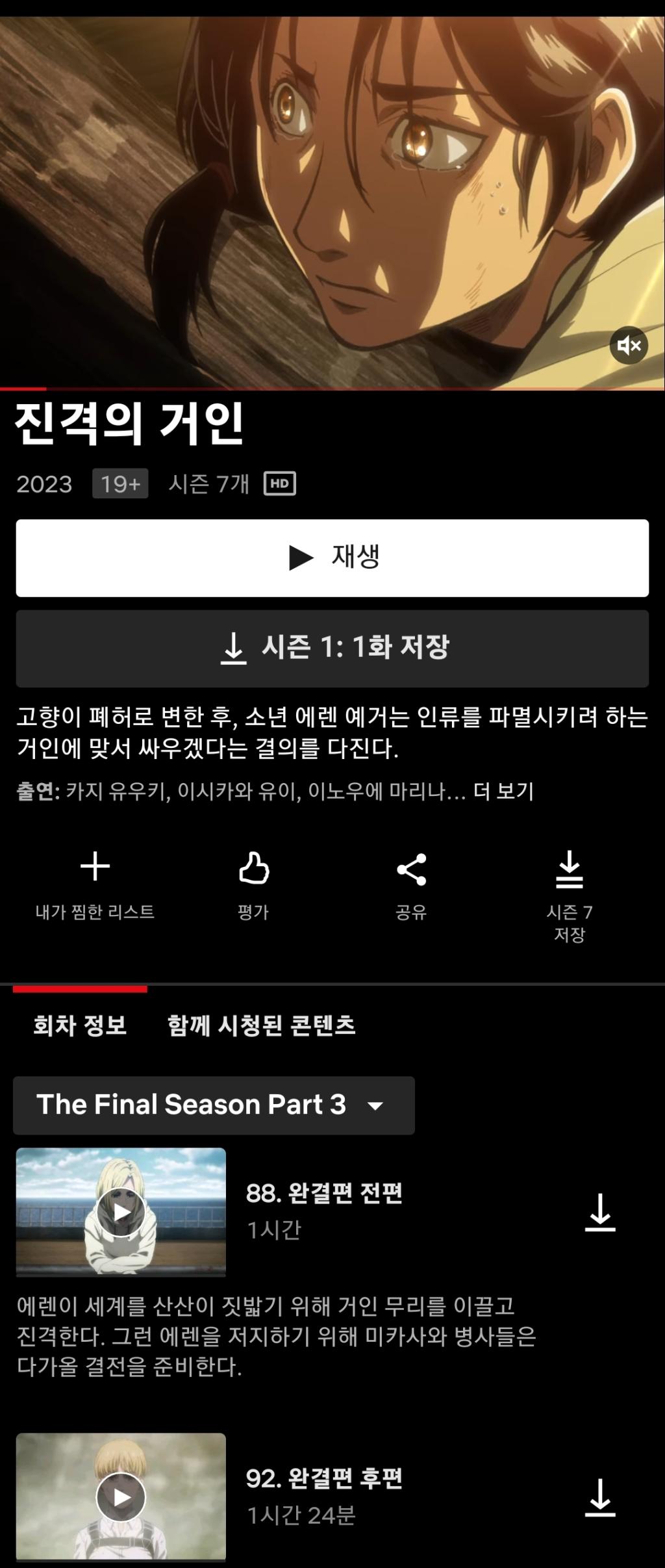Download 시즌 1: 1화 저장
Screen dimensions: 665x1568
tap(332, 648)
